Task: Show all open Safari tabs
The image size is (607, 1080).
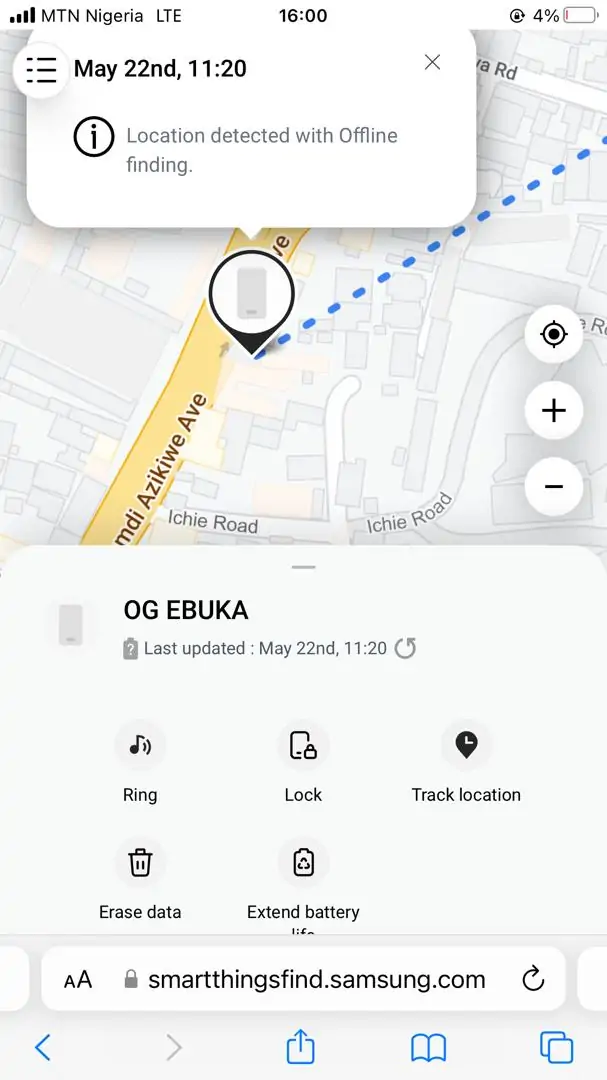Action: click(x=556, y=1047)
